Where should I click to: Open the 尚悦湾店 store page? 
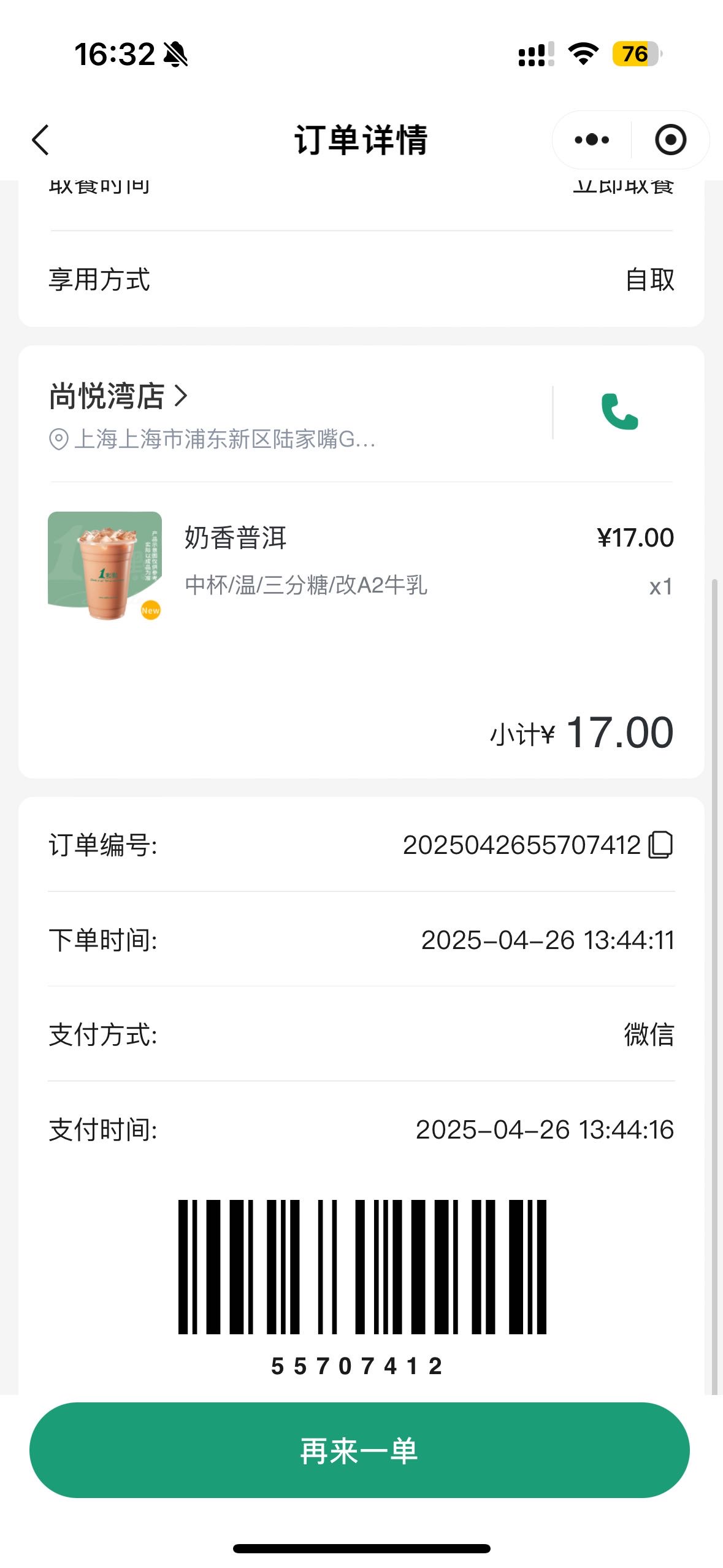(x=118, y=396)
